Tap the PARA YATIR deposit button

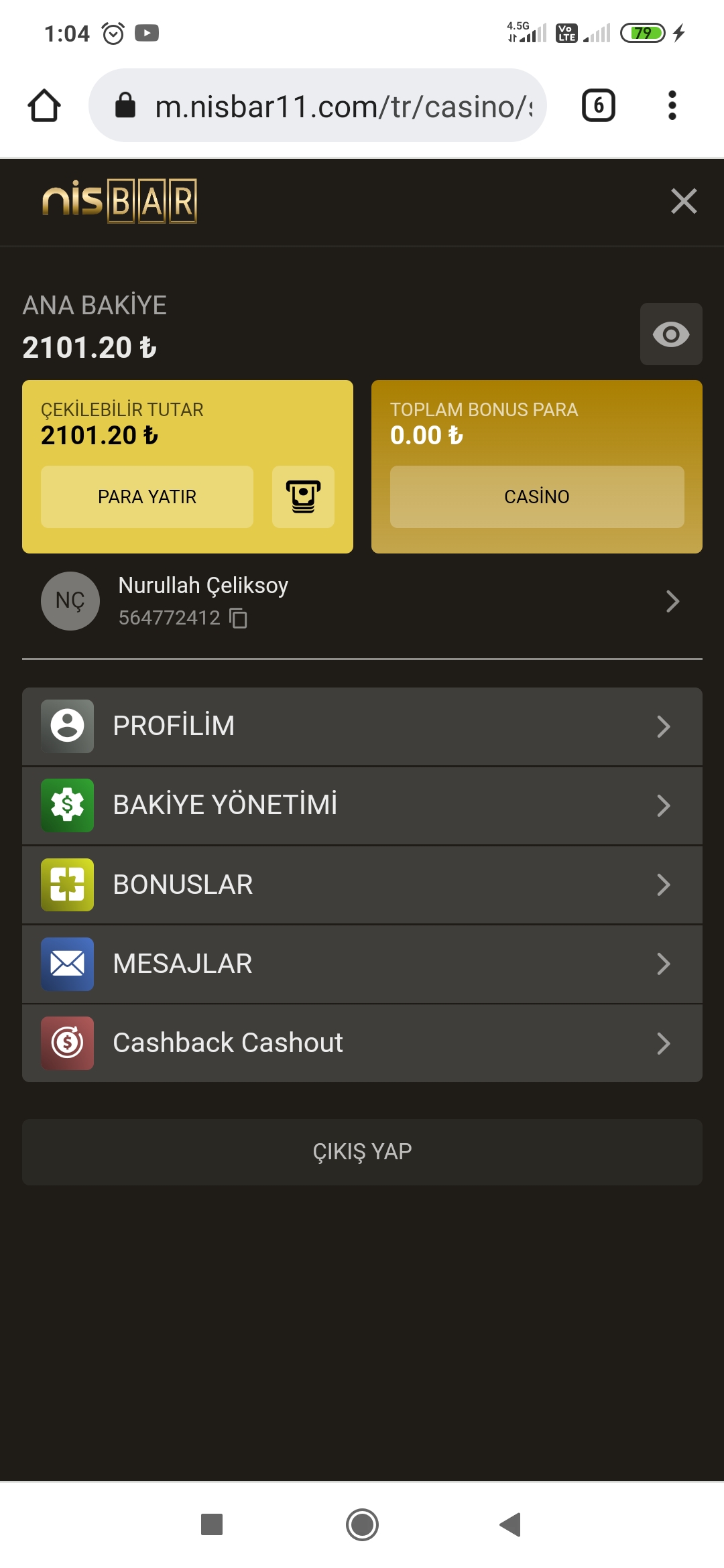tap(147, 497)
